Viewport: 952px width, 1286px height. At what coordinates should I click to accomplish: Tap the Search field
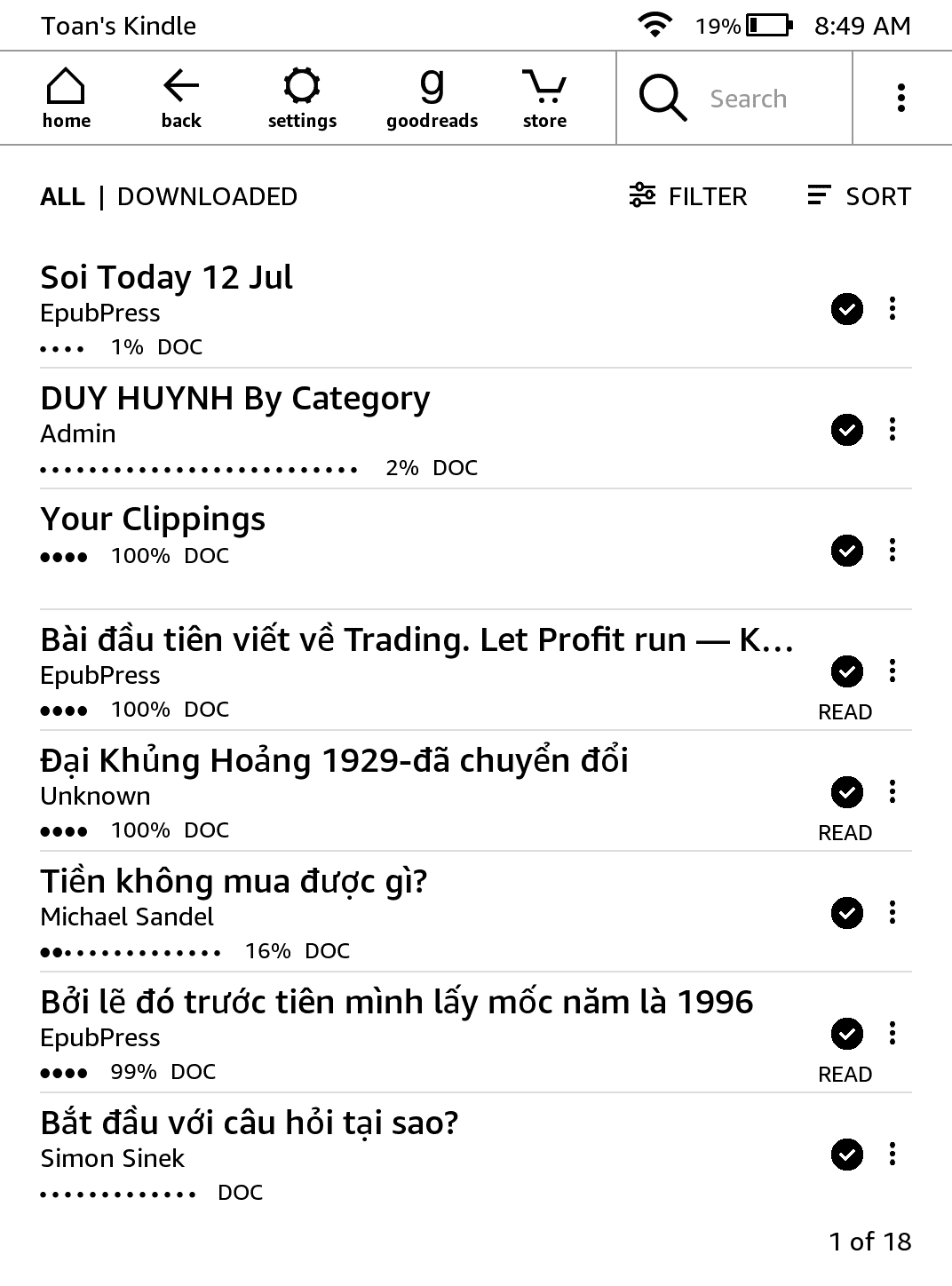pyautogui.click(x=748, y=99)
